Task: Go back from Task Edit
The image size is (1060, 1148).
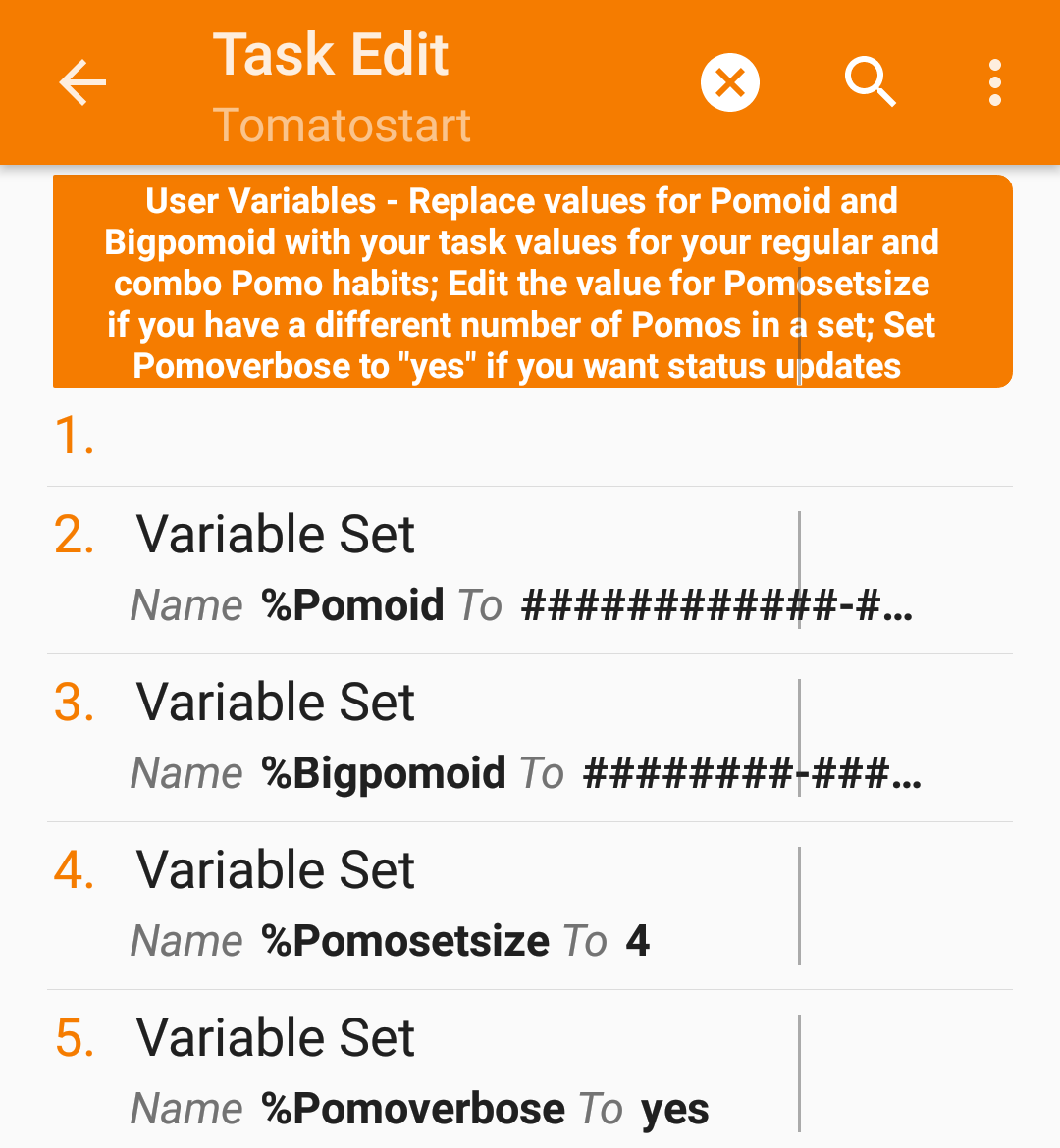Action: 83,82
